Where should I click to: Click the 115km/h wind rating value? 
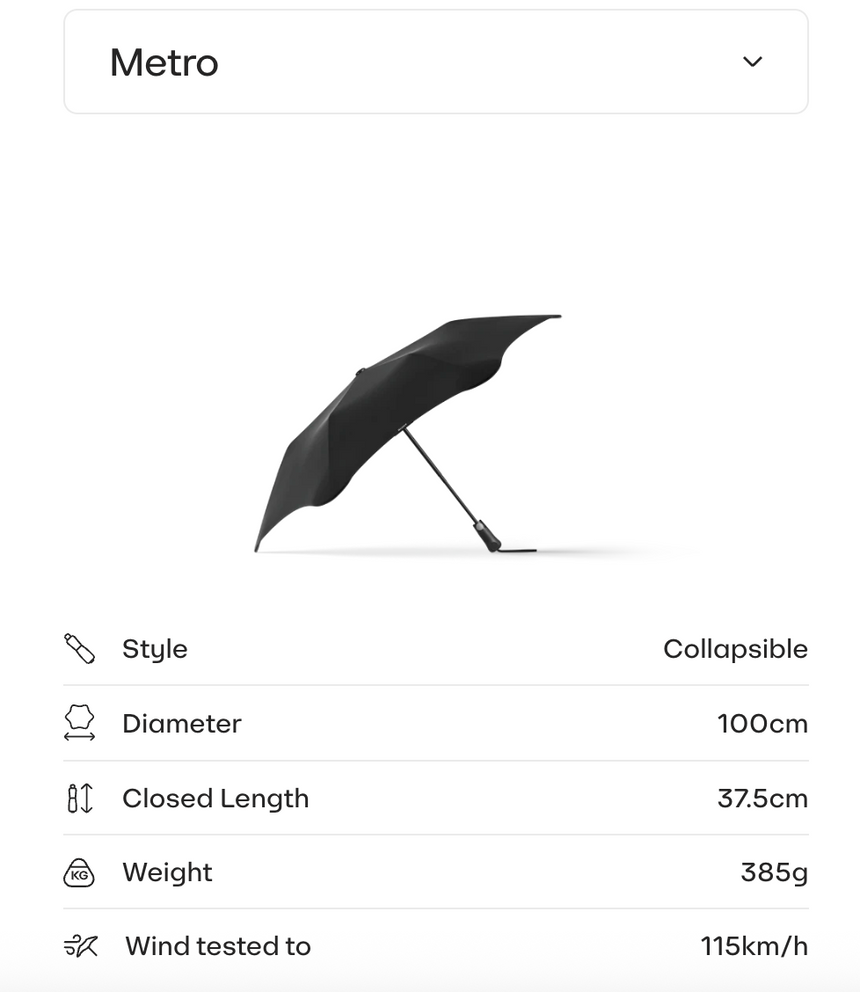tap(753, 946)
